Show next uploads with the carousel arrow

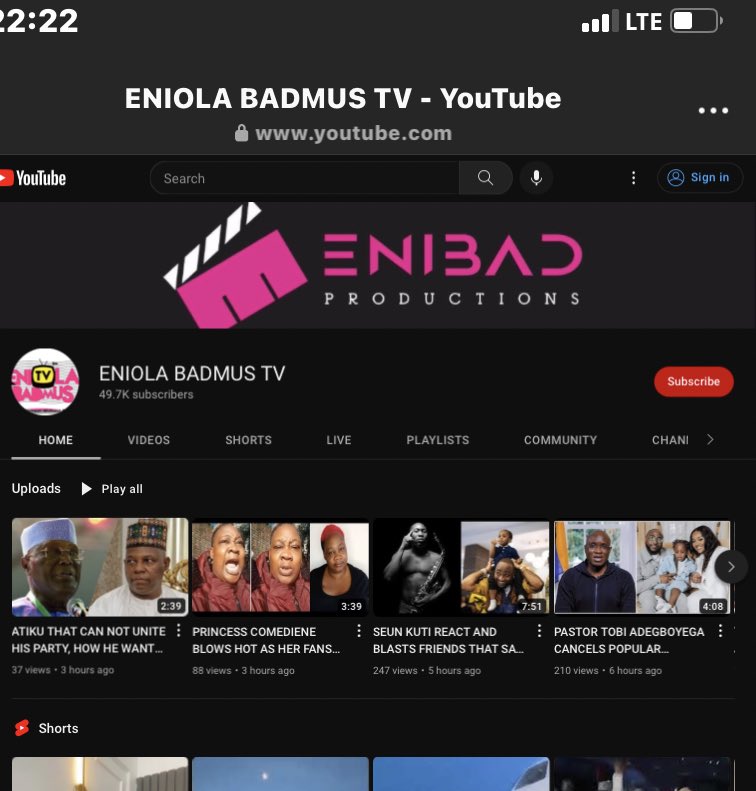click(731, 566)
